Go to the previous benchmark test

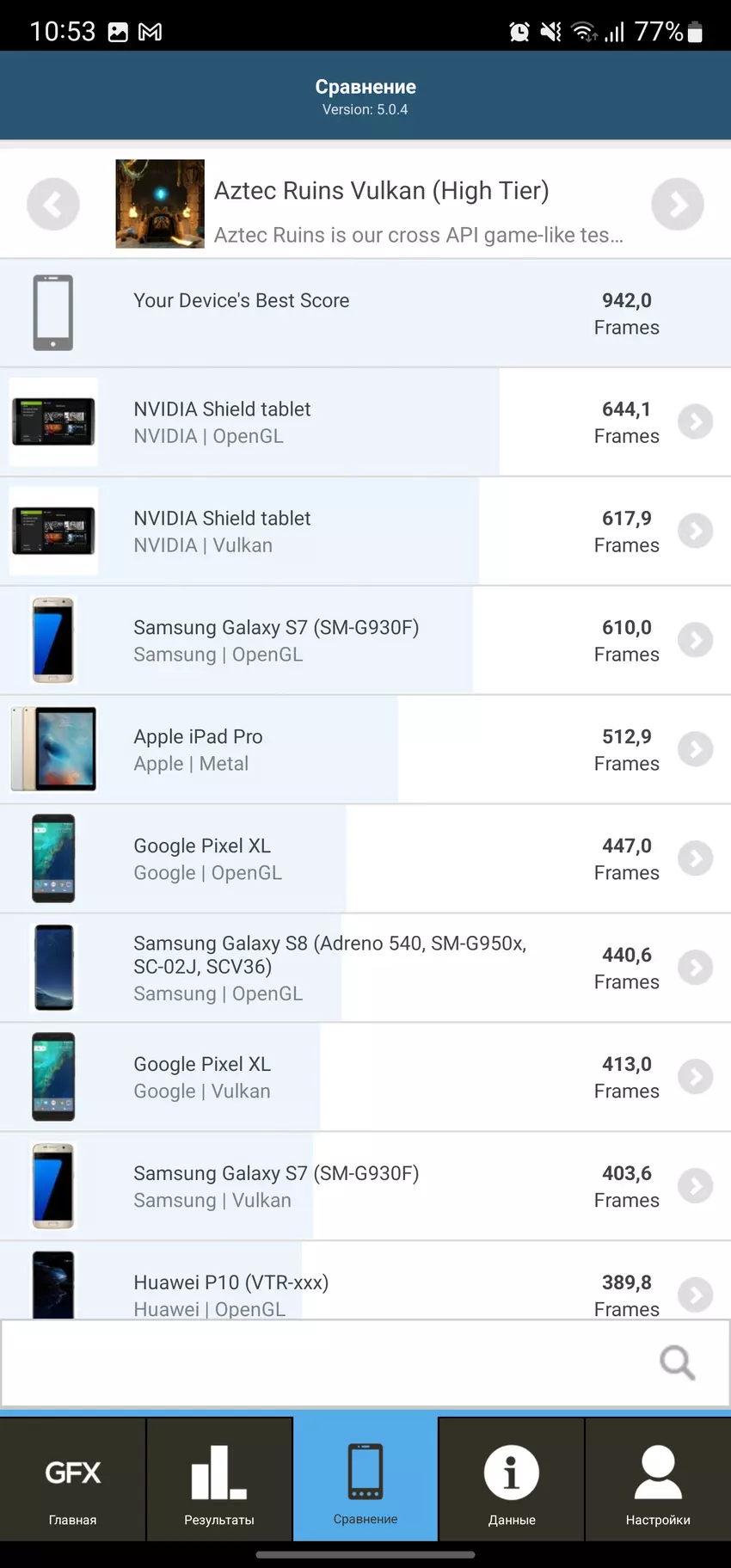click(x=53, y=205)
